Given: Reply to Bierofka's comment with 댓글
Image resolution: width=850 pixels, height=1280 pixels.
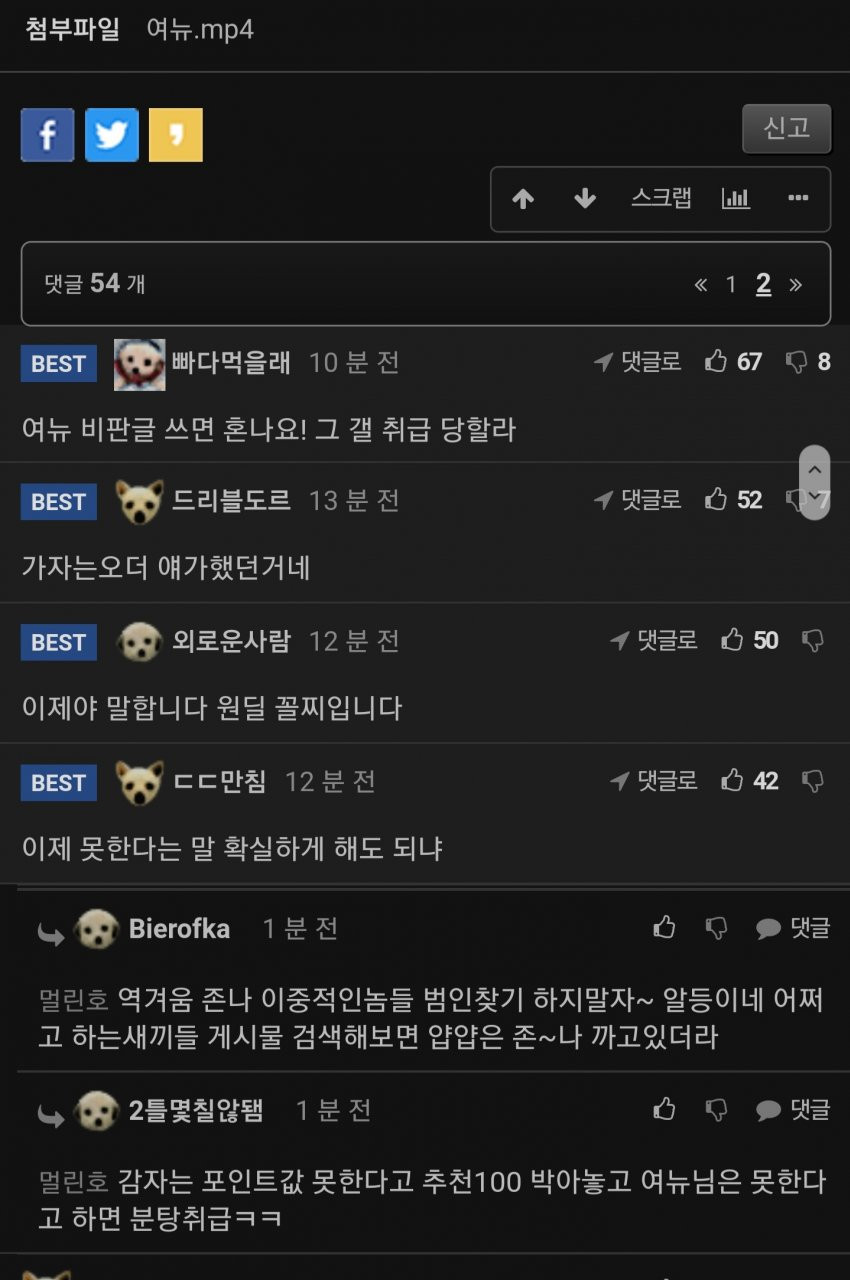Looking at the screenshot, I should pos(793,929).
